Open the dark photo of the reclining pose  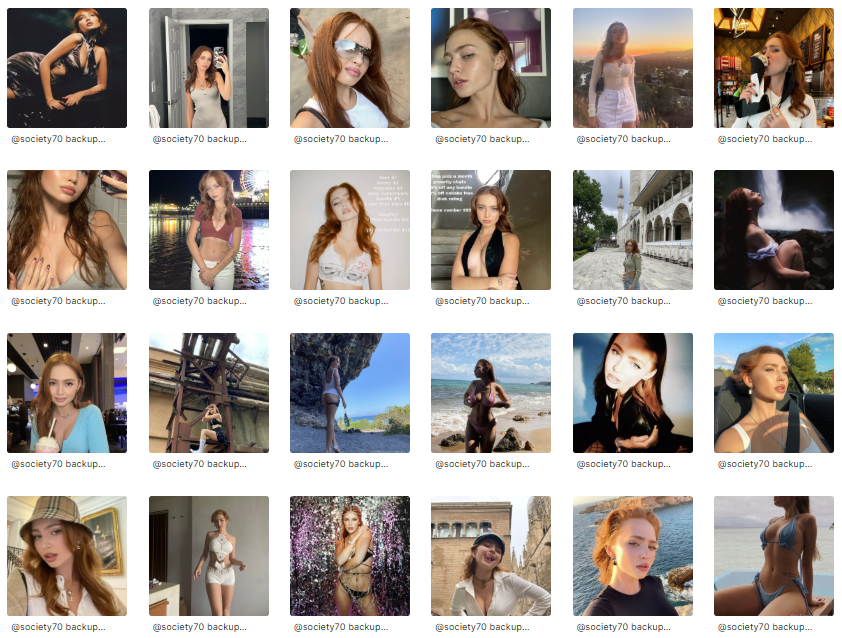click(67, 68)
